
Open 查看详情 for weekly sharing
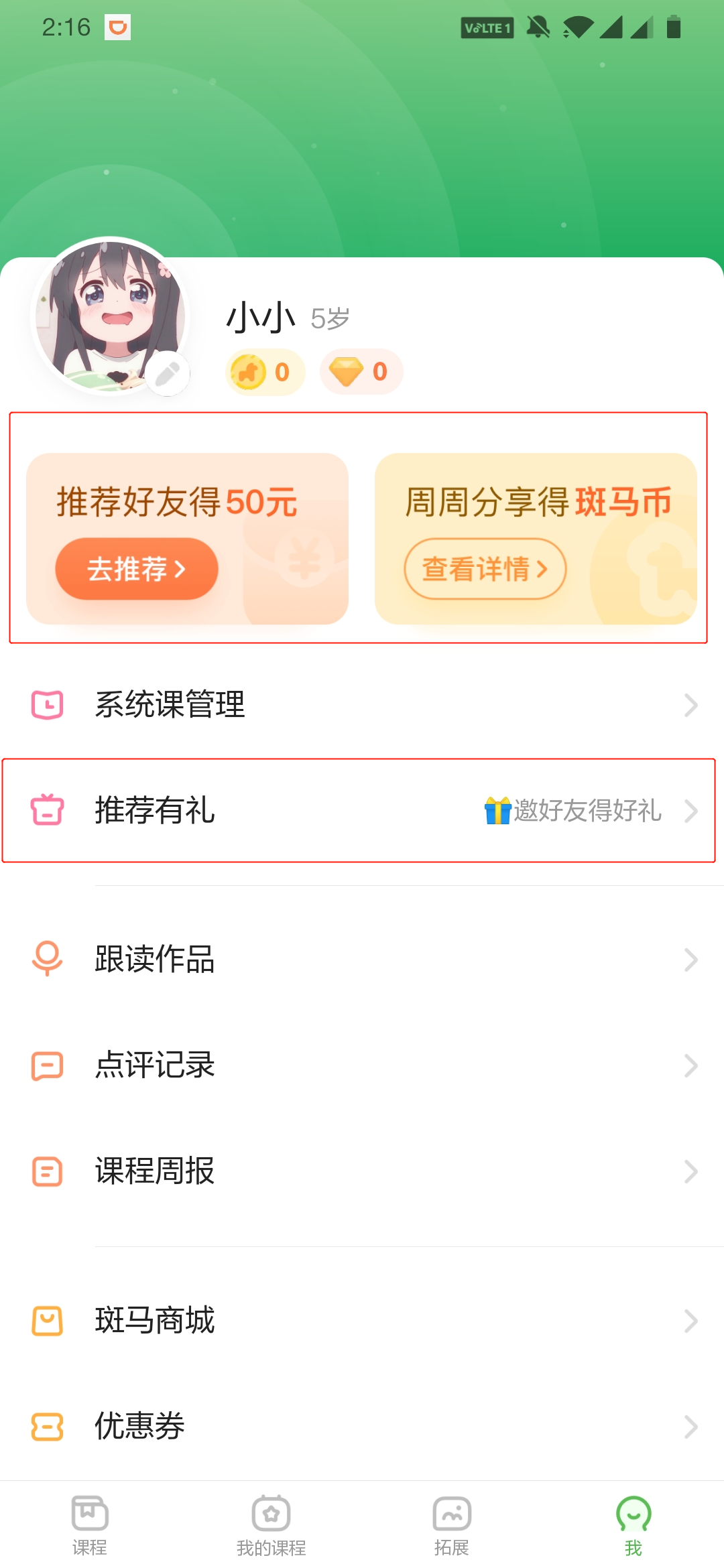(485, 569)
